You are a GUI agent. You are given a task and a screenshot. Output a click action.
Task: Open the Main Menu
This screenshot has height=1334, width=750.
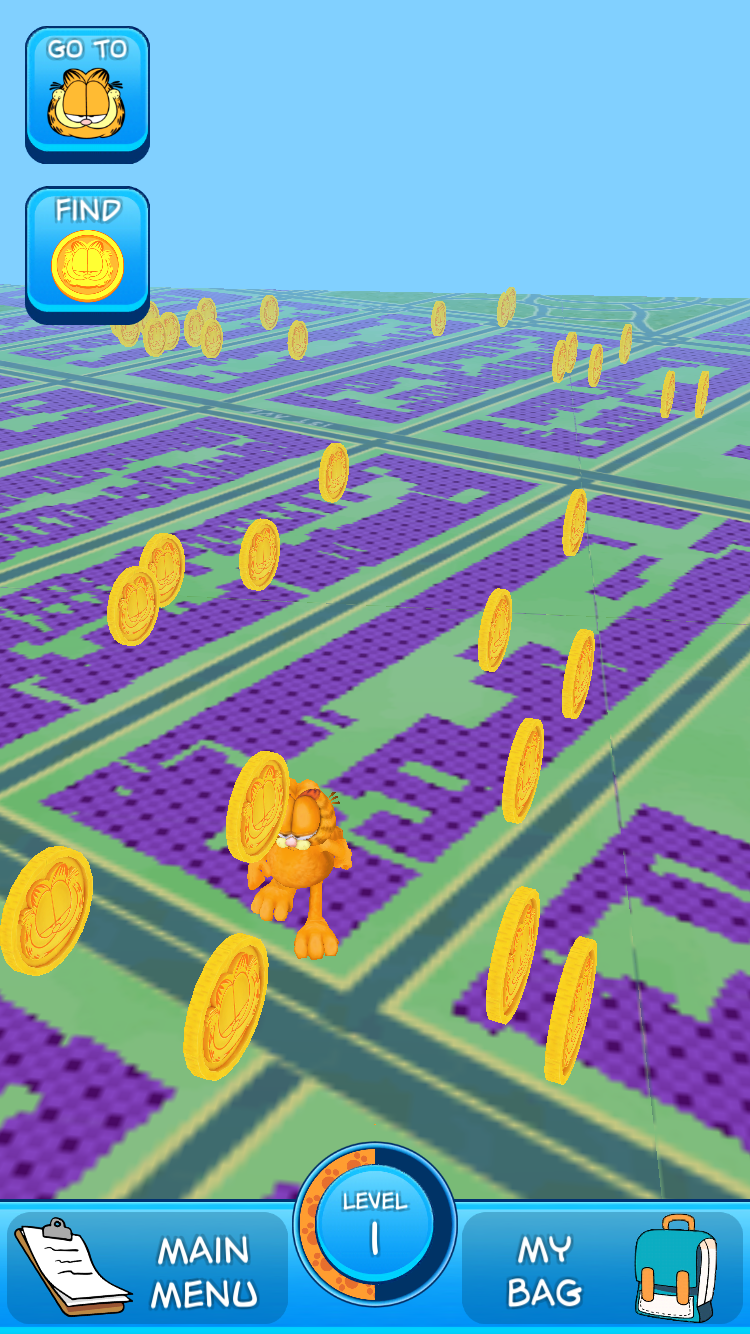coord(148,1268)
